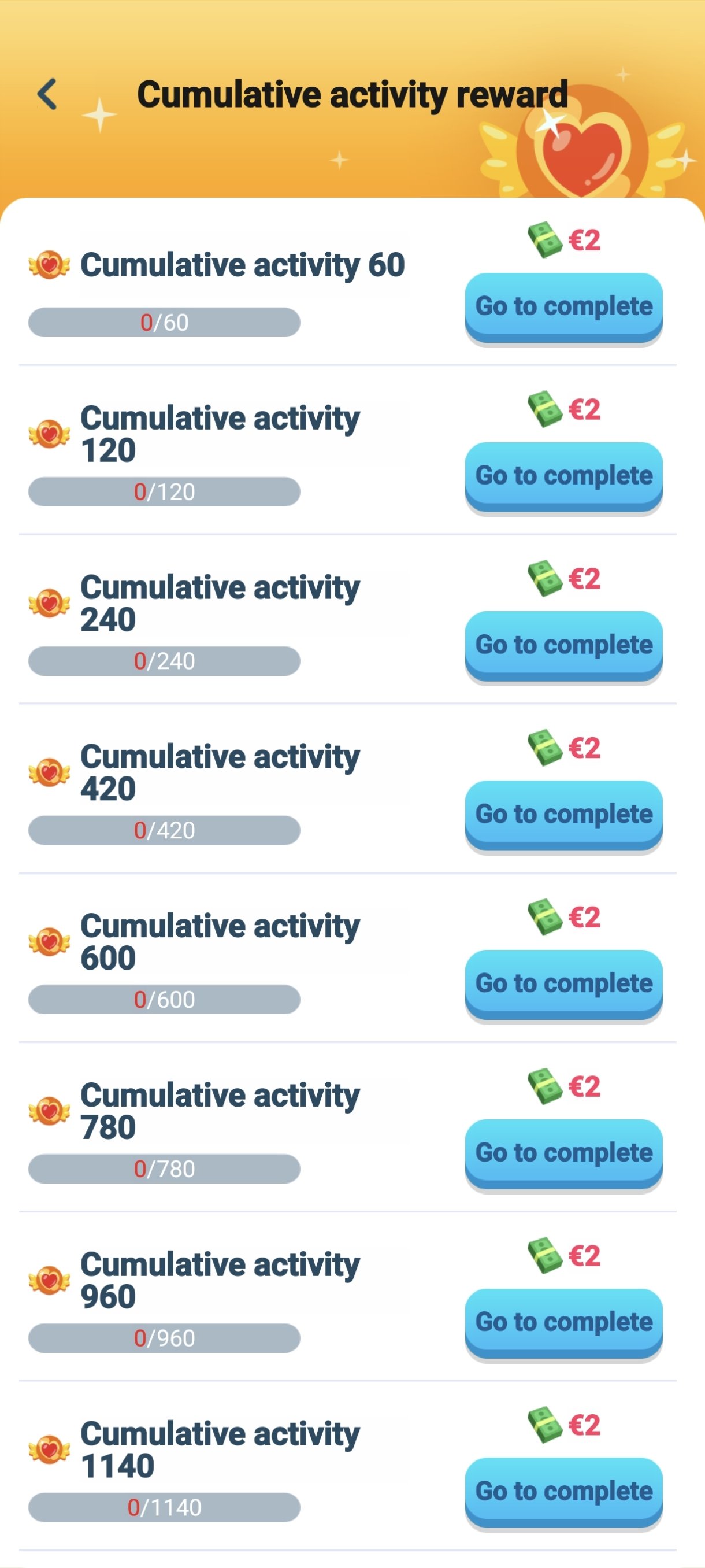Hit Go to complete for Cumulative activity 600

(x=563, y=983)
